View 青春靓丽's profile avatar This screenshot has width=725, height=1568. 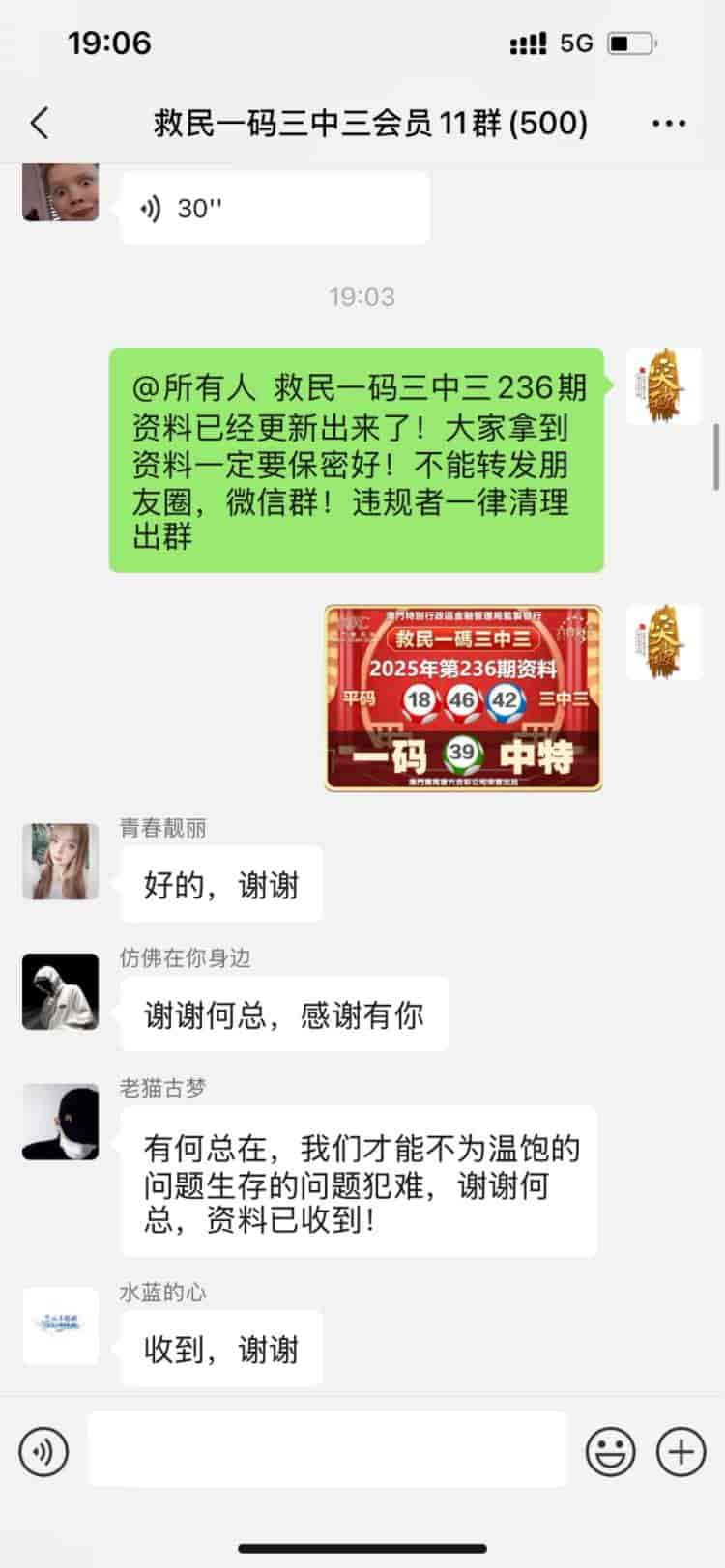[x=60, y=861]
